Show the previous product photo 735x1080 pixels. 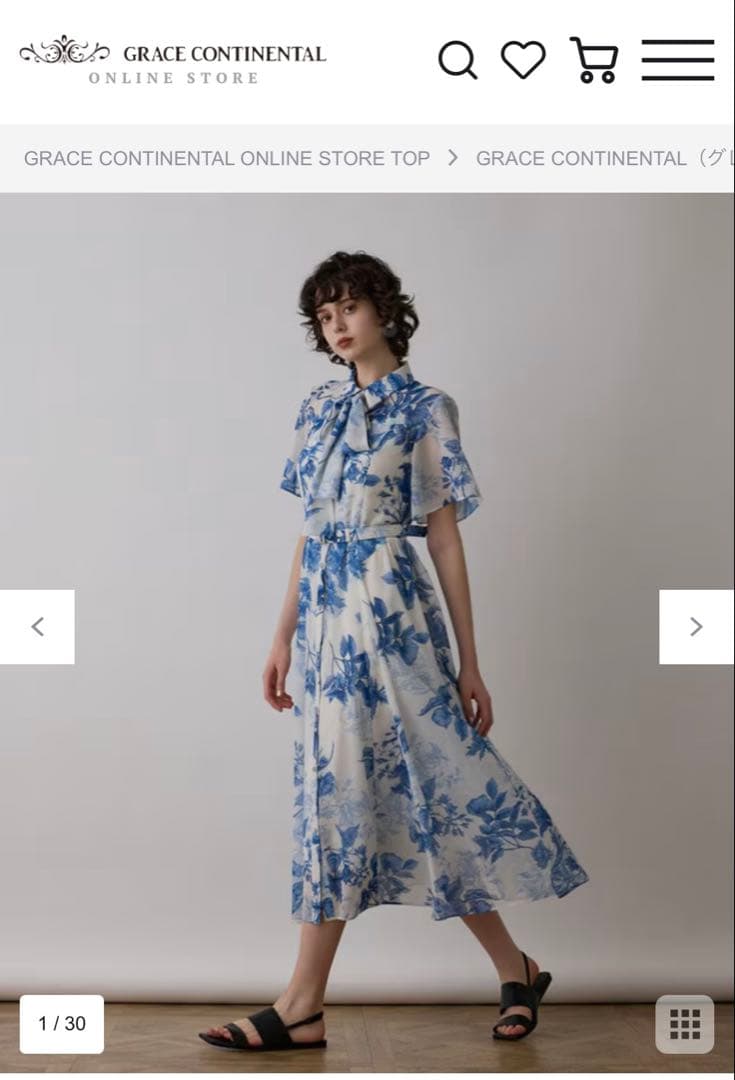[37, 627]
